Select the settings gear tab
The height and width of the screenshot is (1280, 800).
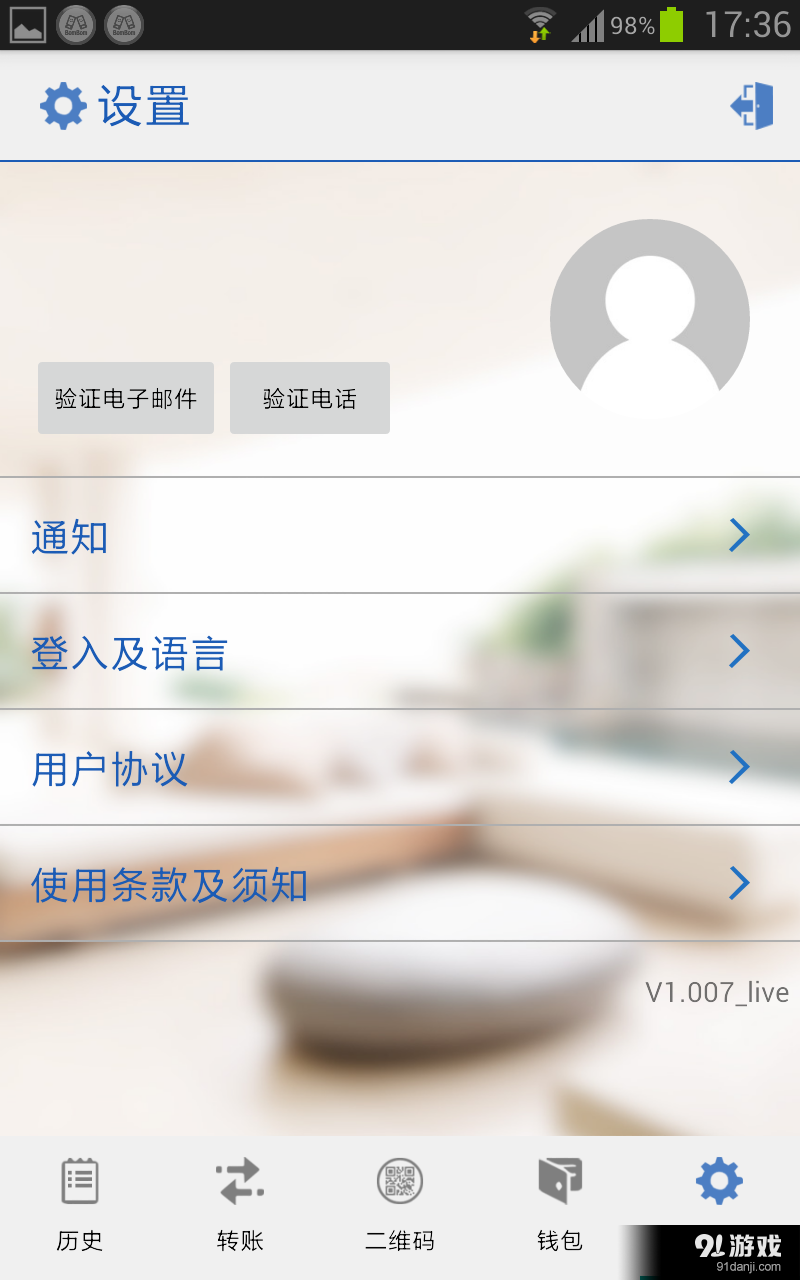tap(720, 1184)
